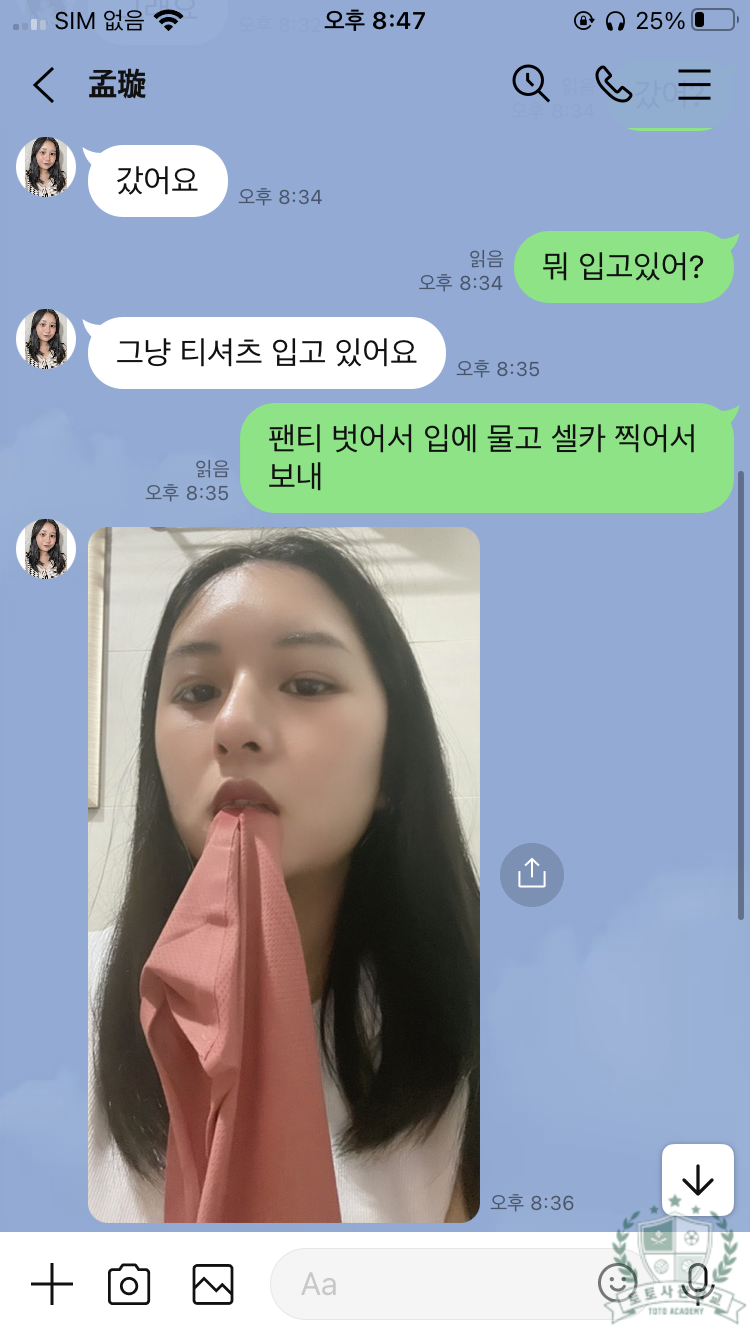Tap the message input field
The image size is (750, 1334).
430,1284
